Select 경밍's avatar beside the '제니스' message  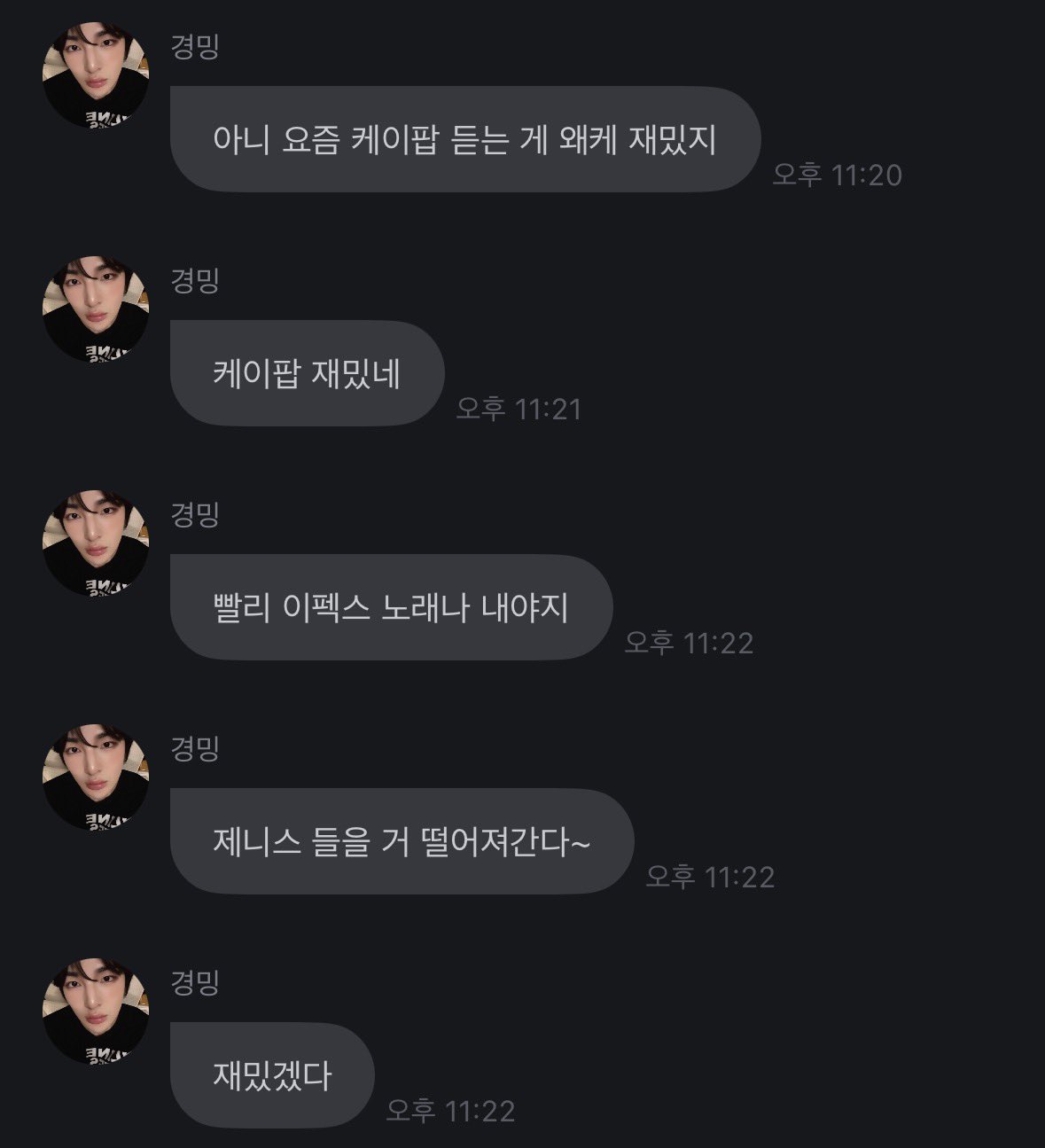coord(96,777)
